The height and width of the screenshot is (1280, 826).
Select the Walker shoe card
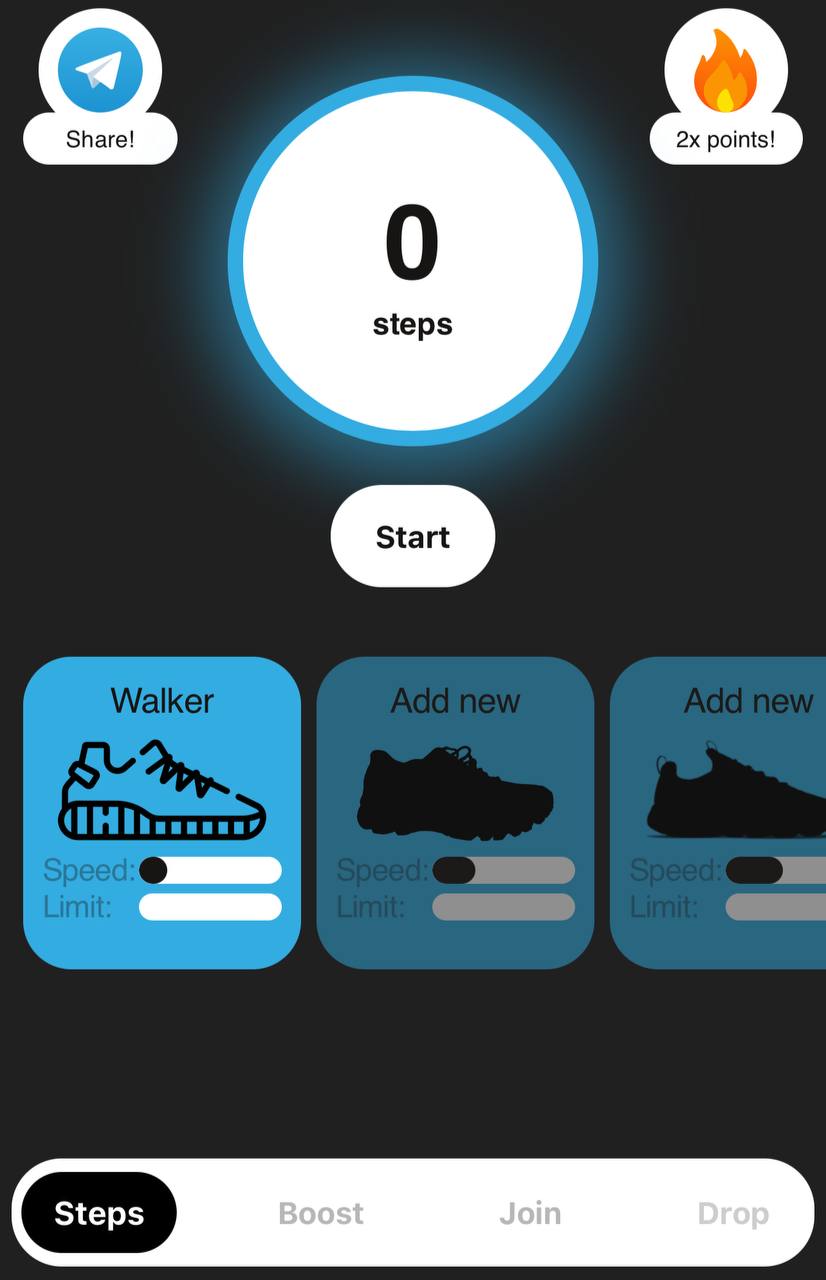tap(162, 812)
